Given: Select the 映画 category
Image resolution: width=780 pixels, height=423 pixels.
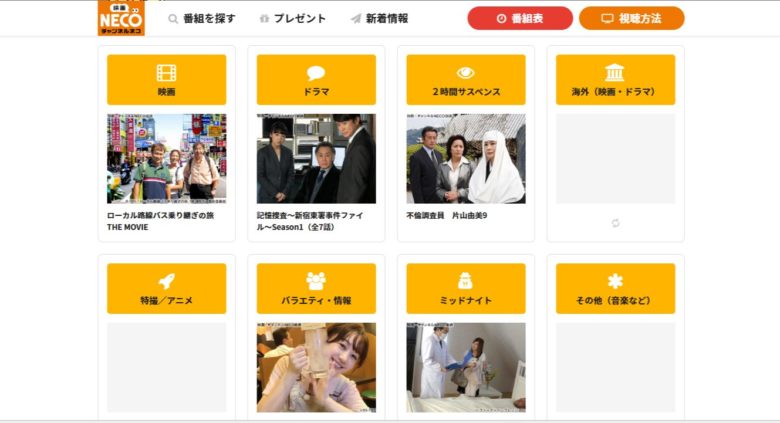Looking at the screenshot, I should 166,80.
